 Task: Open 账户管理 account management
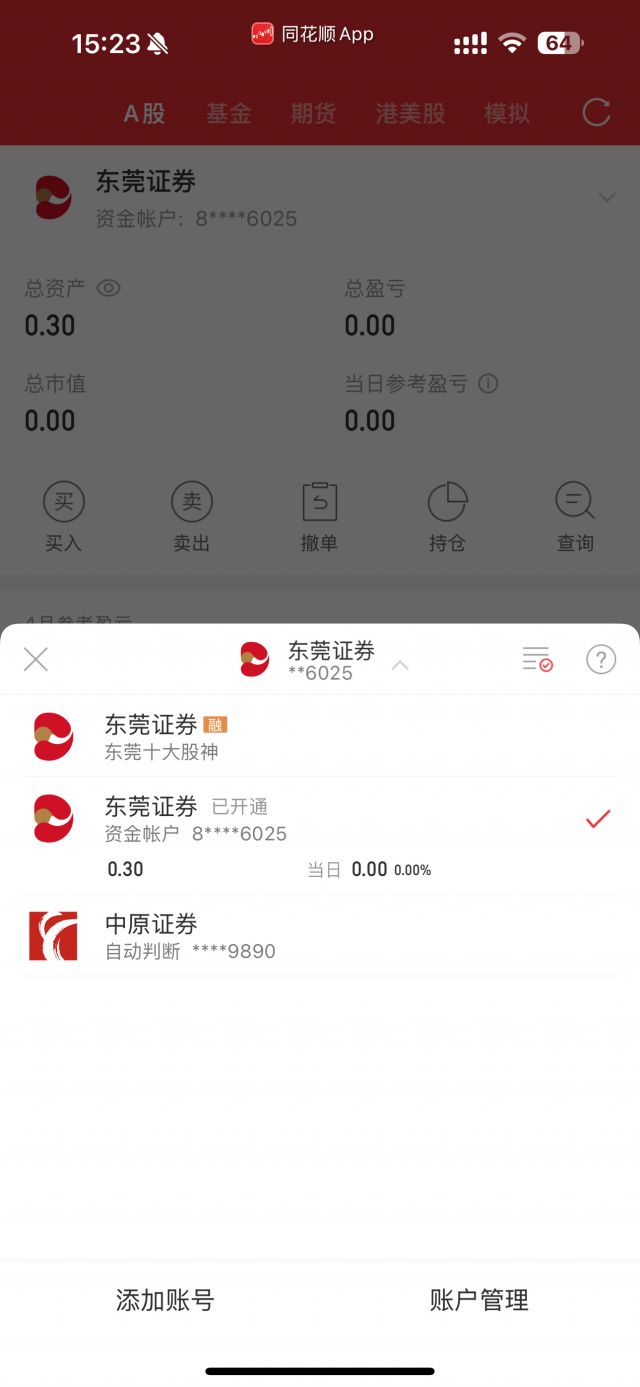[x=479, y=1300]
